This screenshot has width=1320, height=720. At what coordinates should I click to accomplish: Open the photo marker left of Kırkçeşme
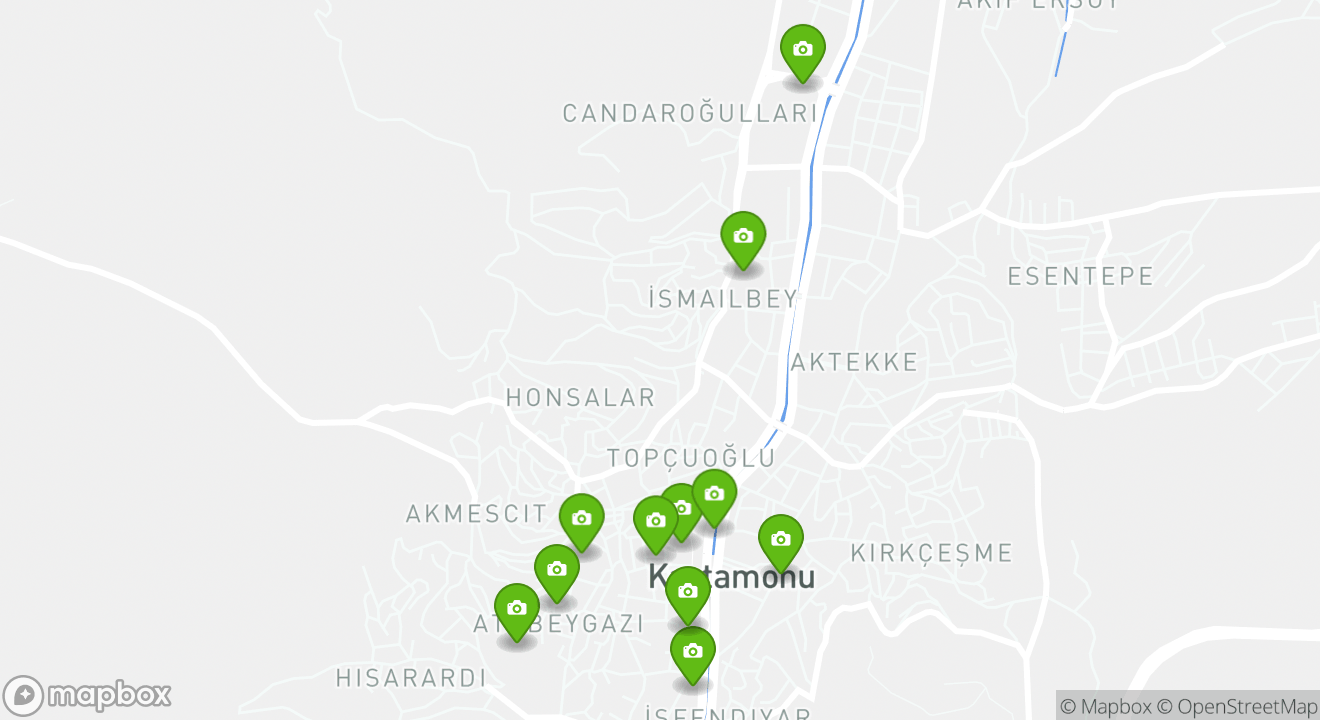[780, 540]
